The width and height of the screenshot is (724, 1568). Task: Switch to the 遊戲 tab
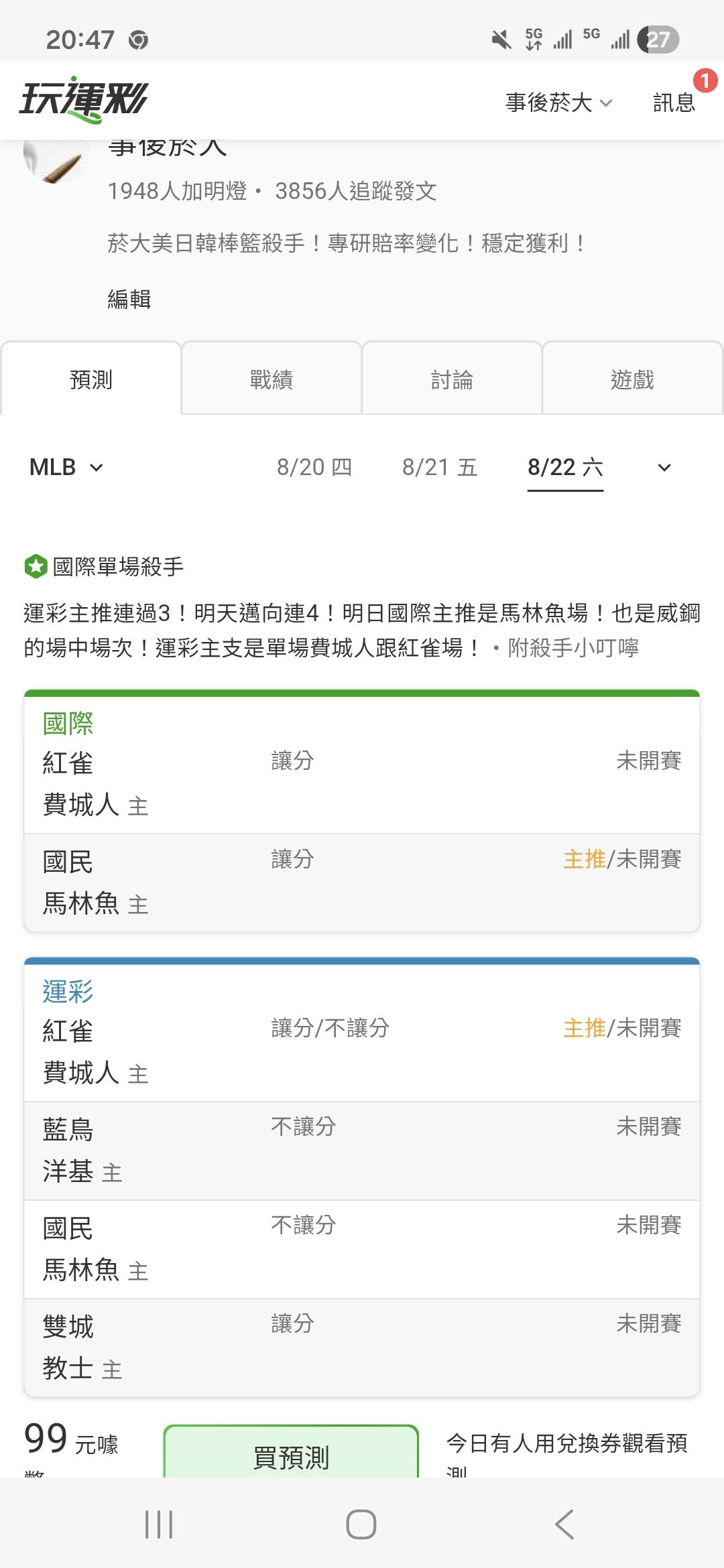click(632, 379)
